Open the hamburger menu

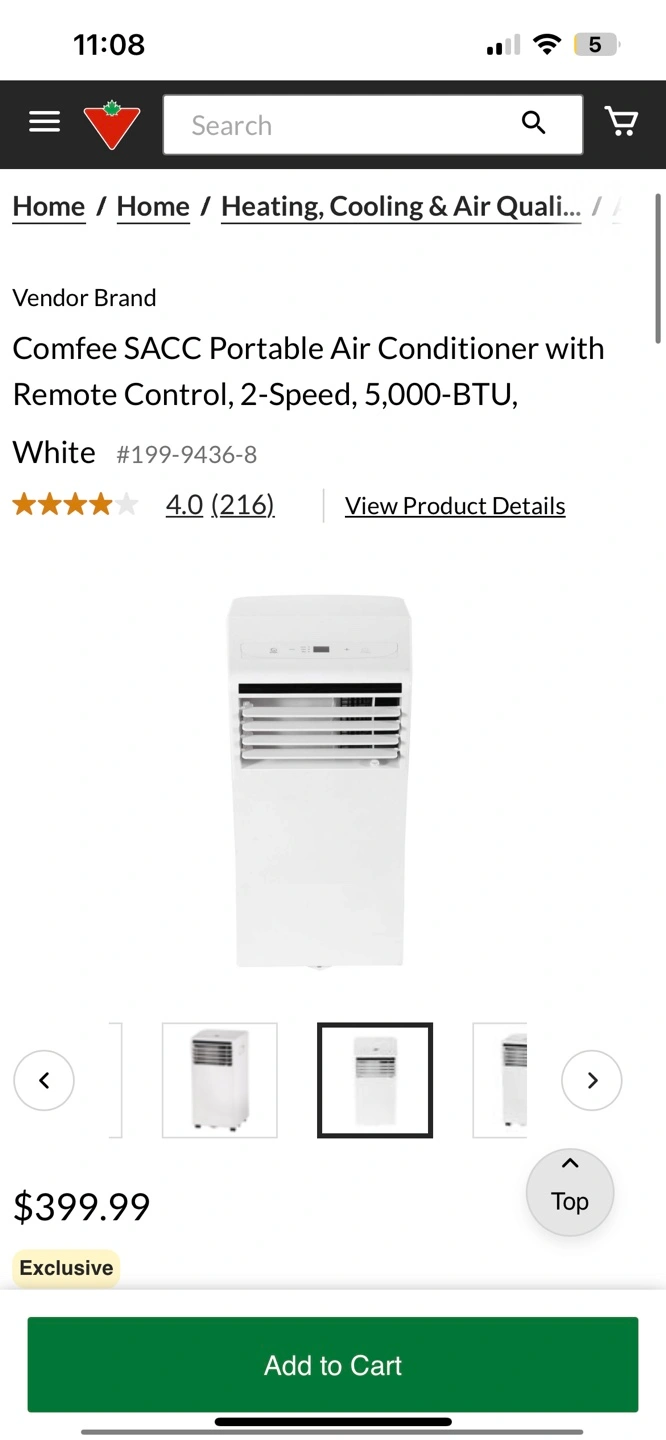pos(44,123)
